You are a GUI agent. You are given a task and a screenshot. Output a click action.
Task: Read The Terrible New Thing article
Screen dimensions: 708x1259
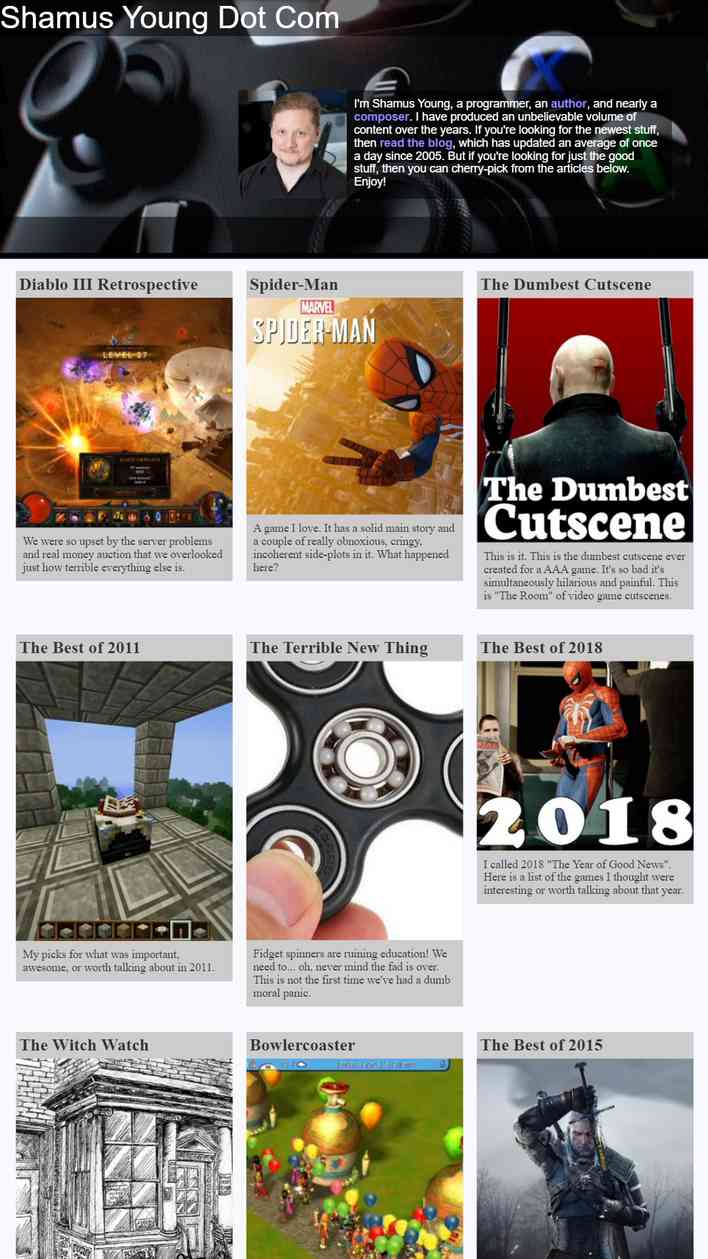[354, 800]
